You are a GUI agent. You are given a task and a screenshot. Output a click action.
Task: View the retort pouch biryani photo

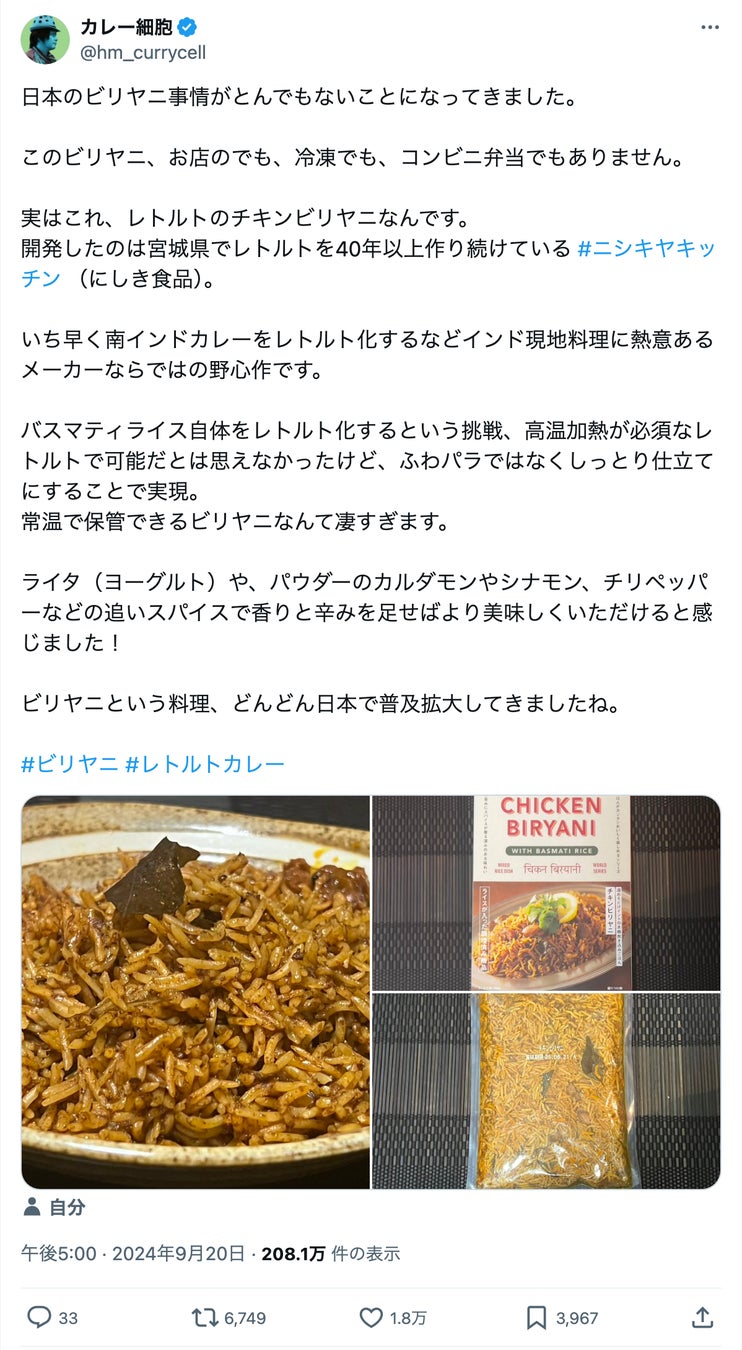(x=546, y=1091)
